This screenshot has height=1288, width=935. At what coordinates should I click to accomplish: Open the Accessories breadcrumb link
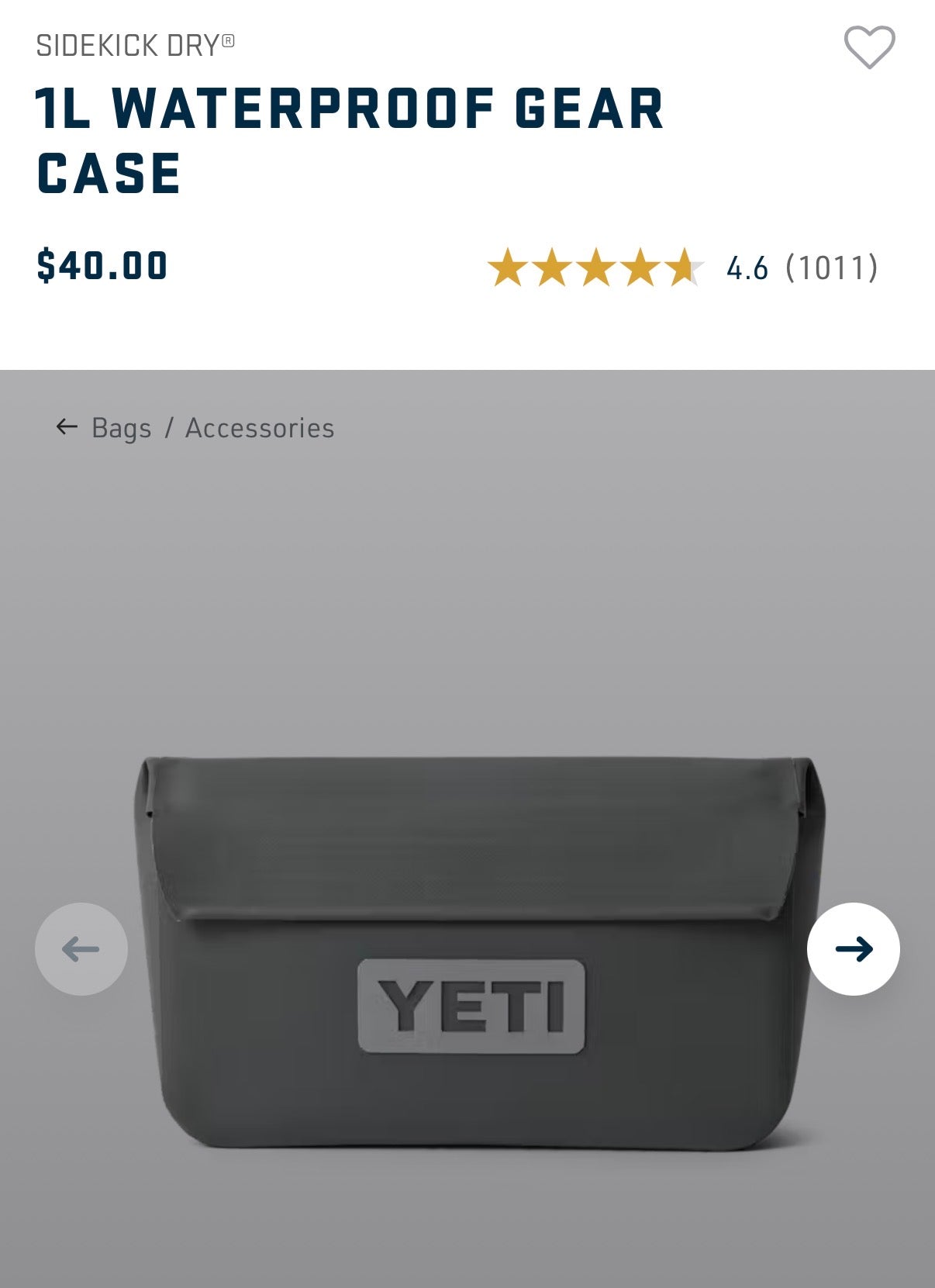click(259, 426)
